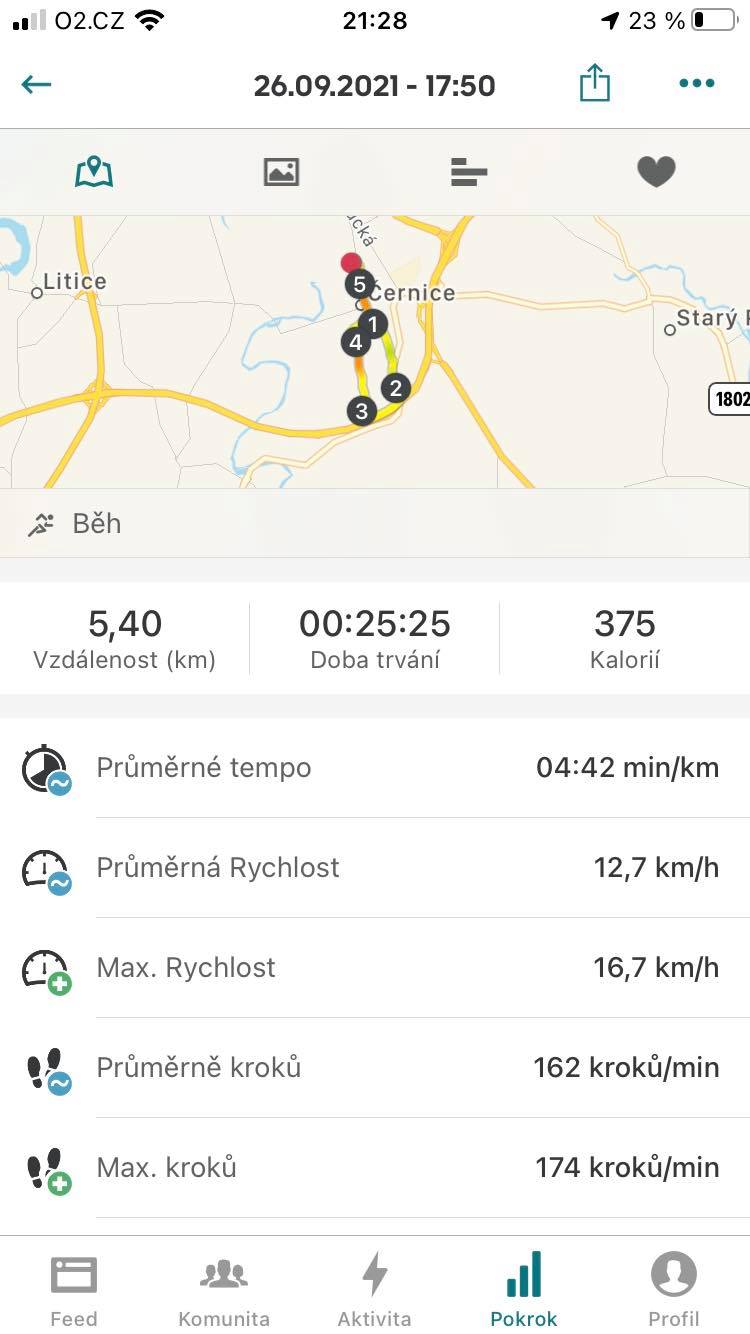Switch to the splits chart tab
Viewport: 750px width, 1334px height.
[x=469, y=172]
